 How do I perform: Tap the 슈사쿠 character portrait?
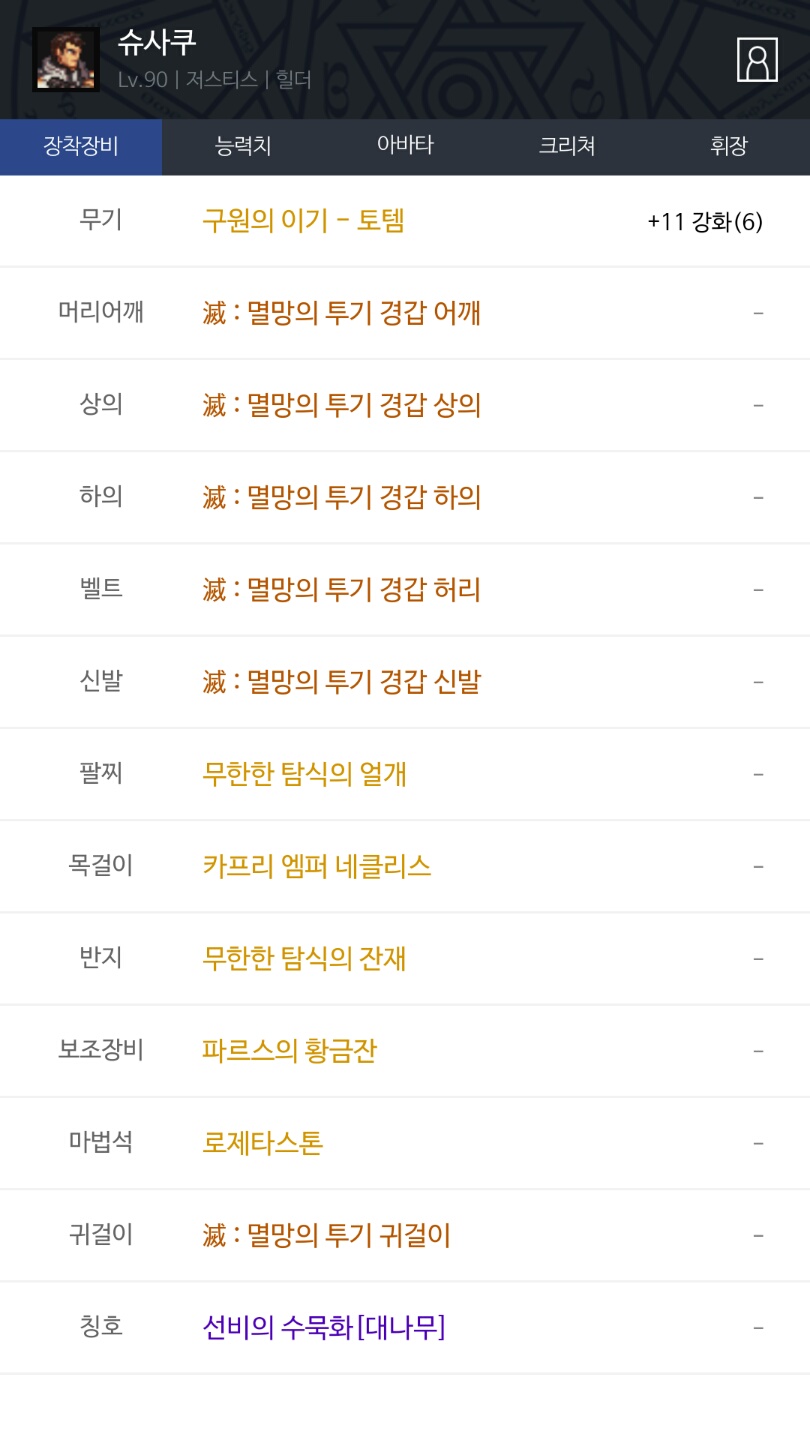click(66, 60)
